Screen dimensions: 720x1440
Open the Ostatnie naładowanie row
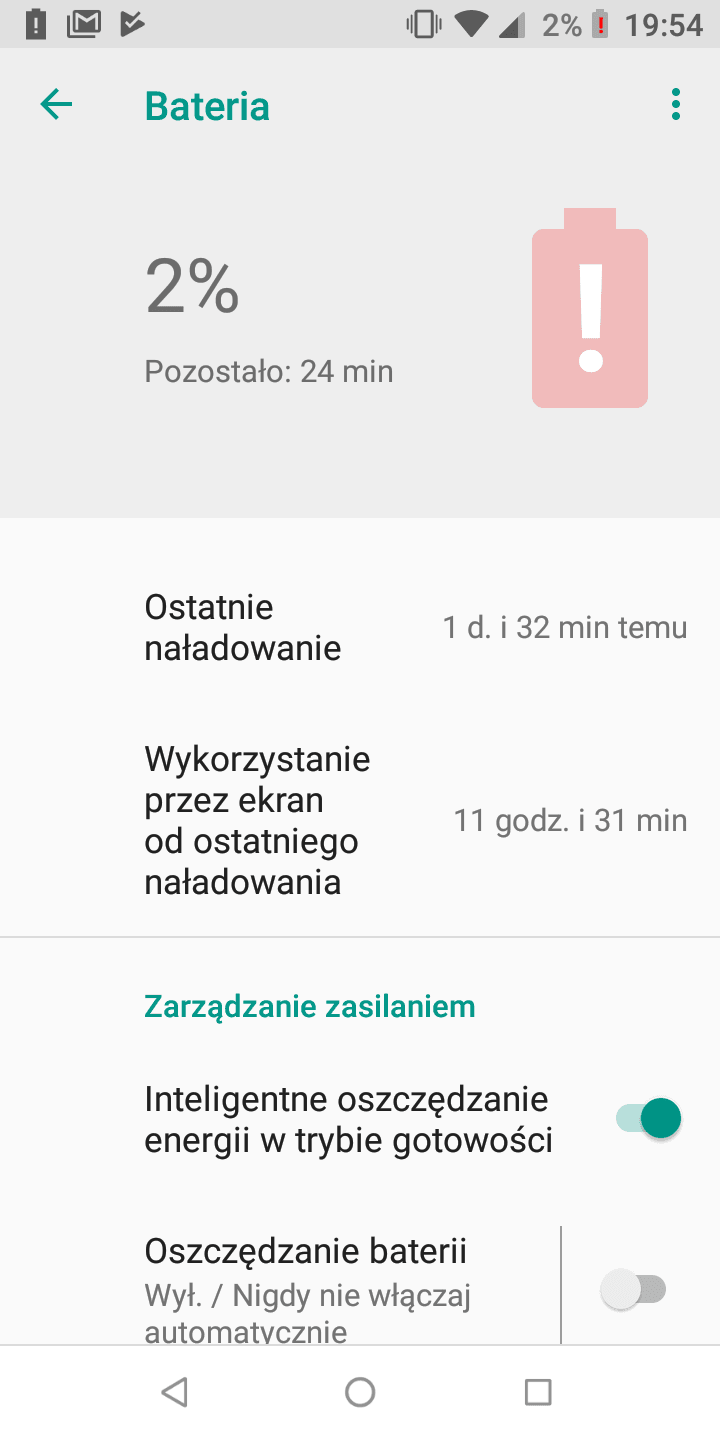(360, 628)
